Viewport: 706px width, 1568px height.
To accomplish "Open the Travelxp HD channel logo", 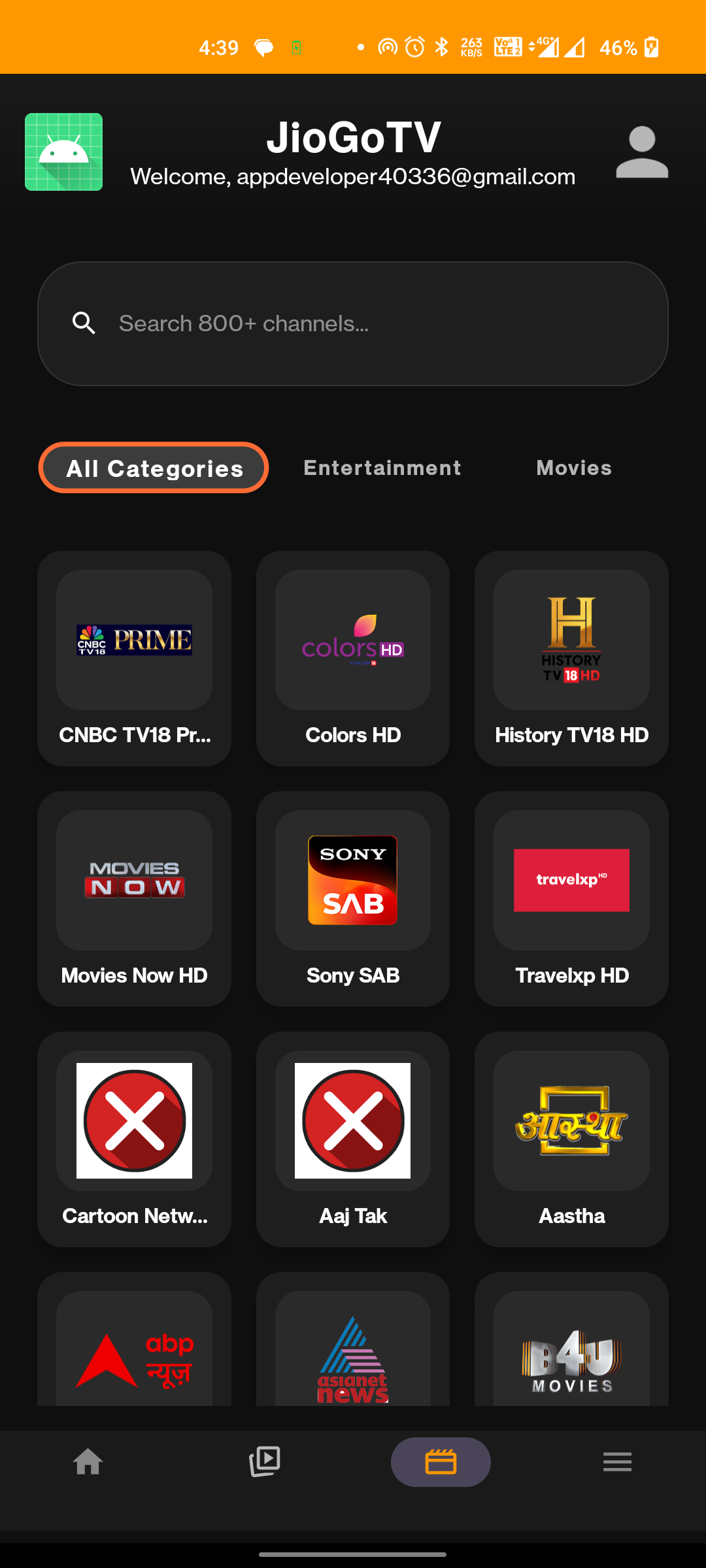I will click(571, 880).
